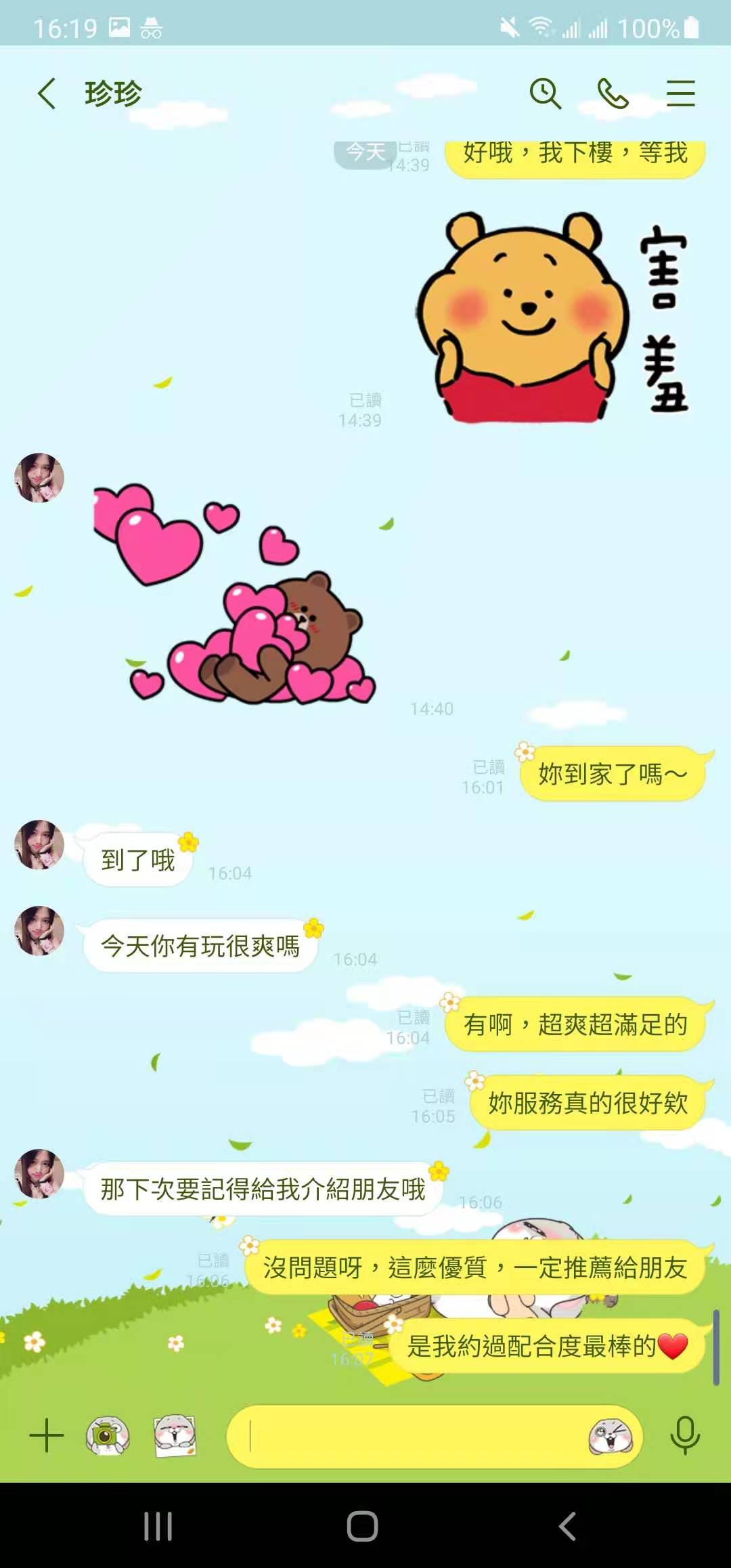731x1568 pixels.
Task: Tap the 妳到家了嗎～ message bubble
Action: [611, 774]
